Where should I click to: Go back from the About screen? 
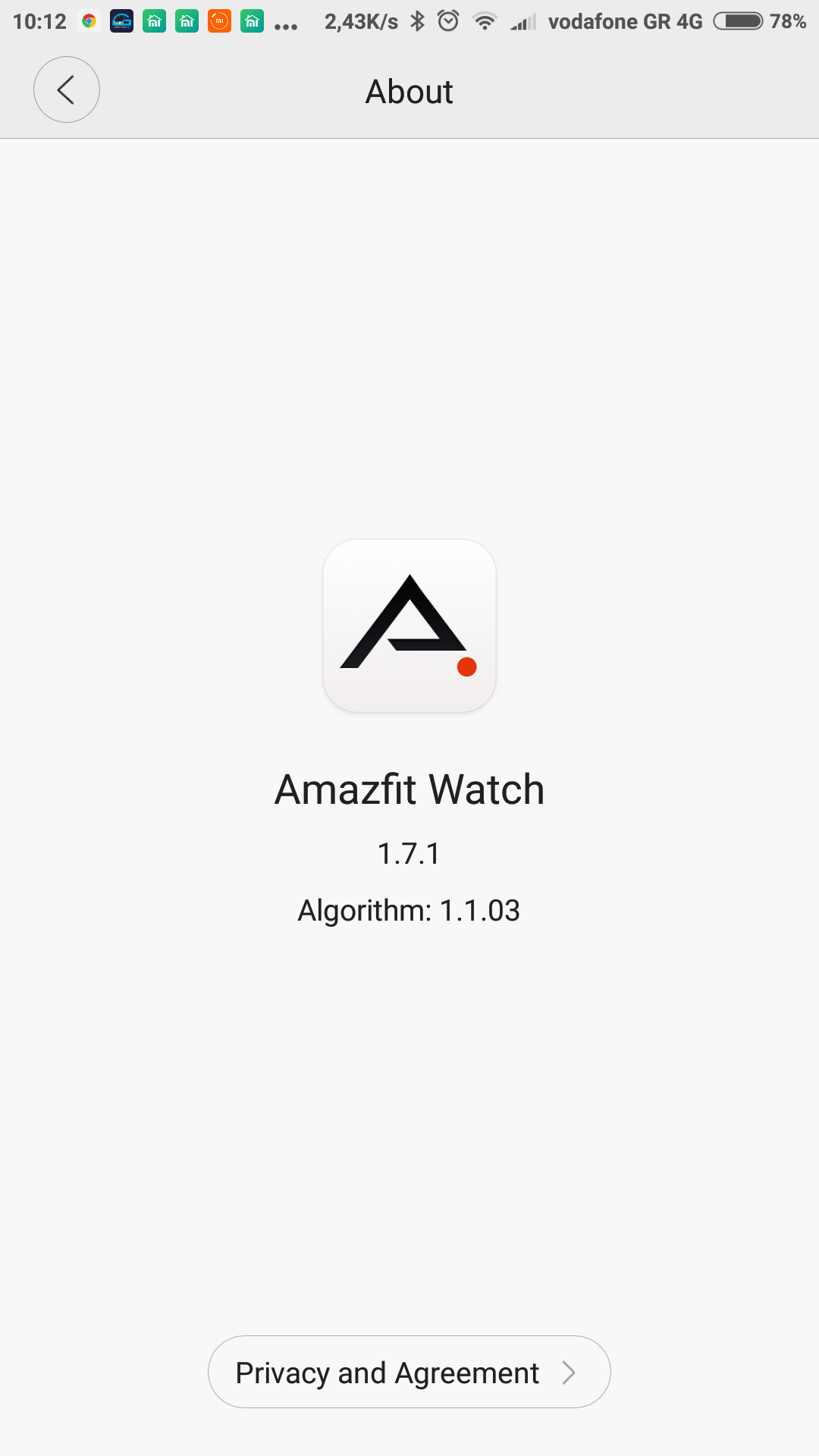(x=67, y=89)
